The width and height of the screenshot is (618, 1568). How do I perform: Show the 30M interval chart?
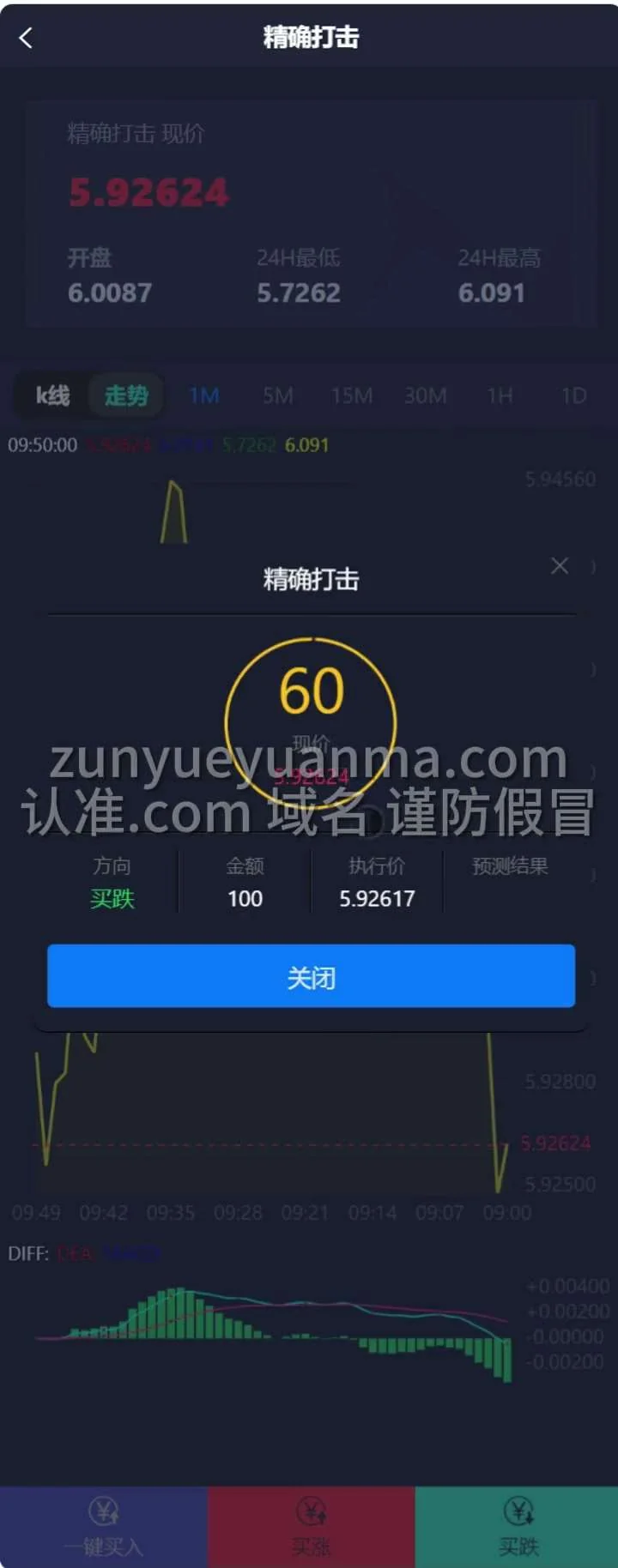(426, 395)
